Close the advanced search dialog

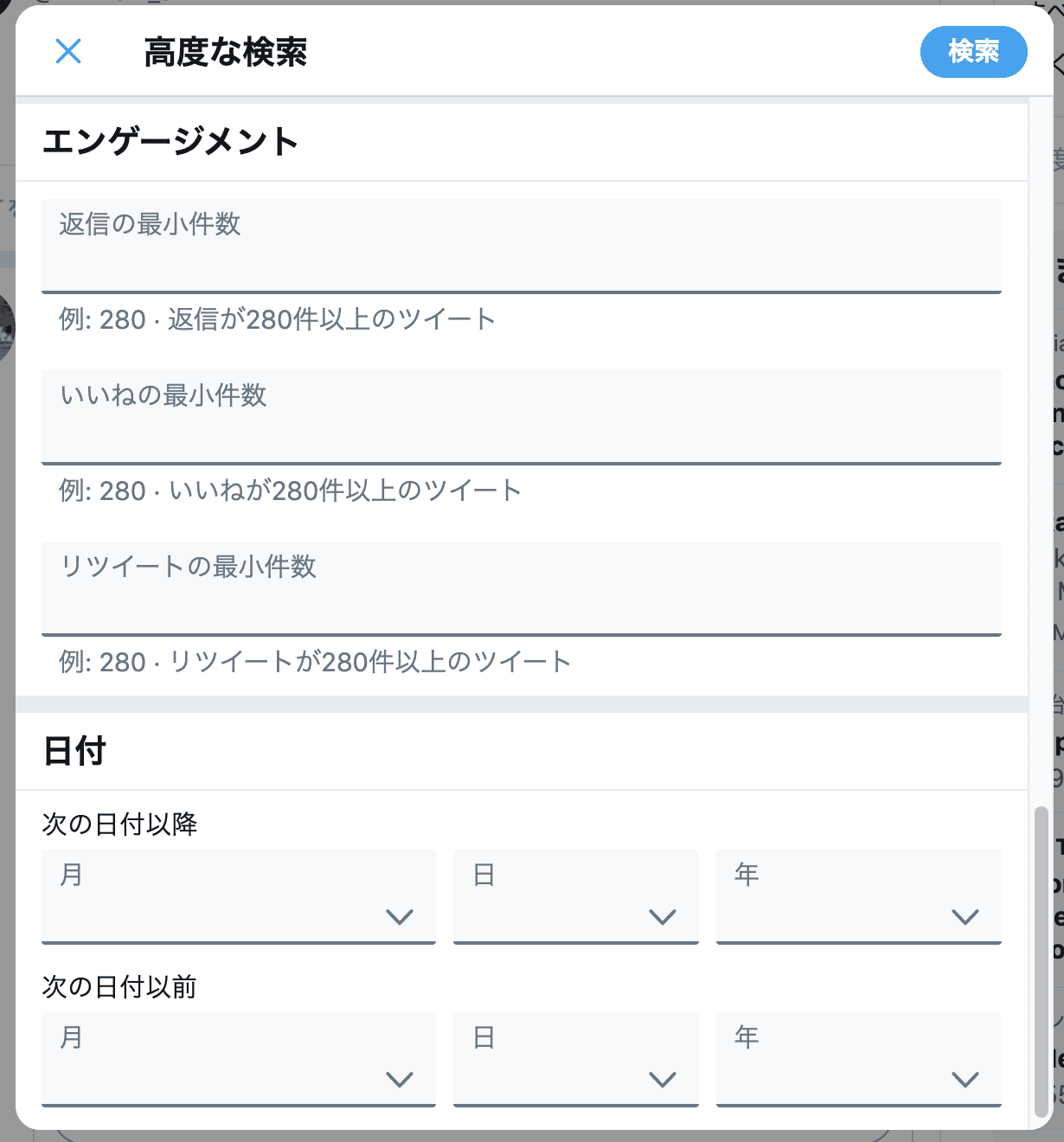68,52
